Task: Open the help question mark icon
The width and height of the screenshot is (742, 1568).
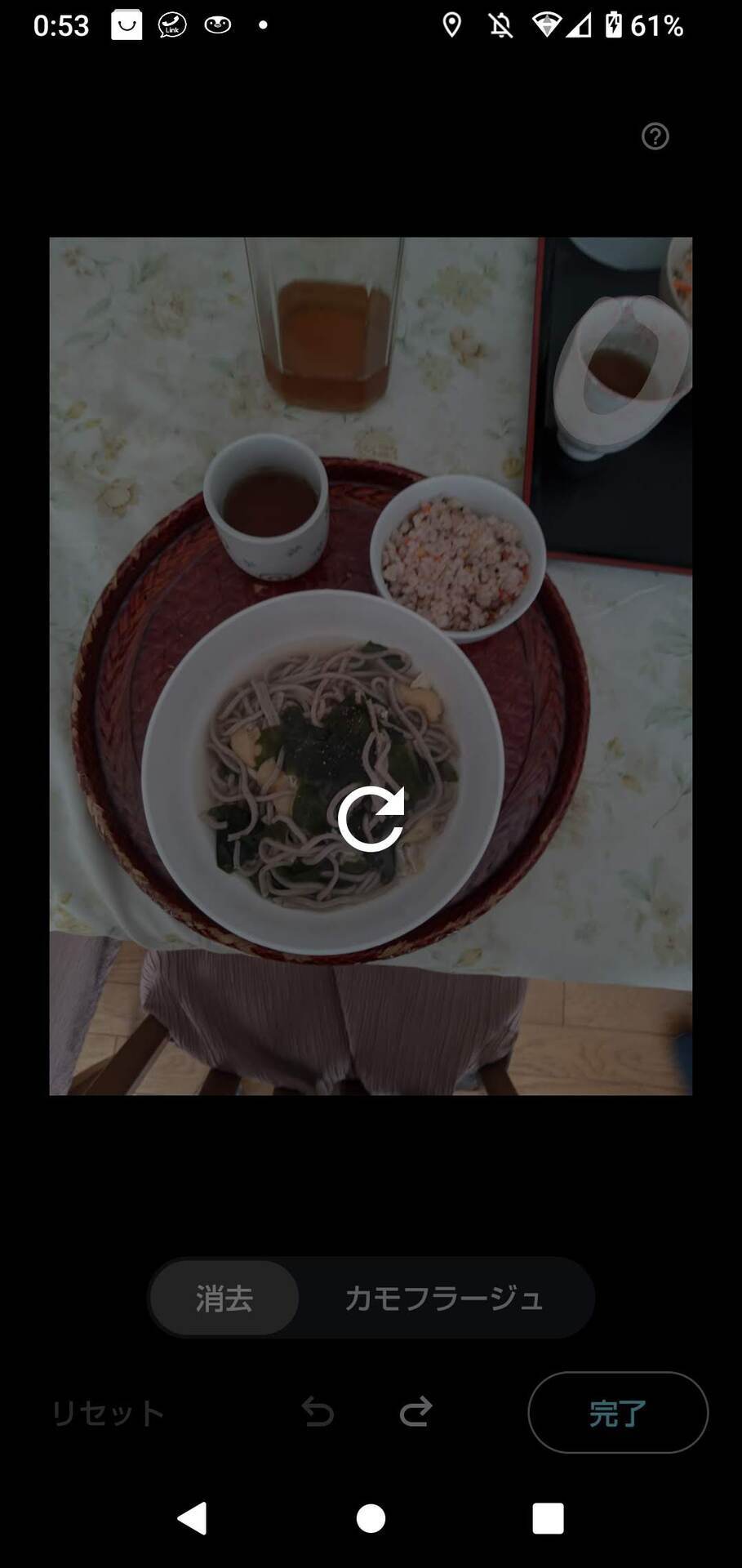Action: (655, 136)
